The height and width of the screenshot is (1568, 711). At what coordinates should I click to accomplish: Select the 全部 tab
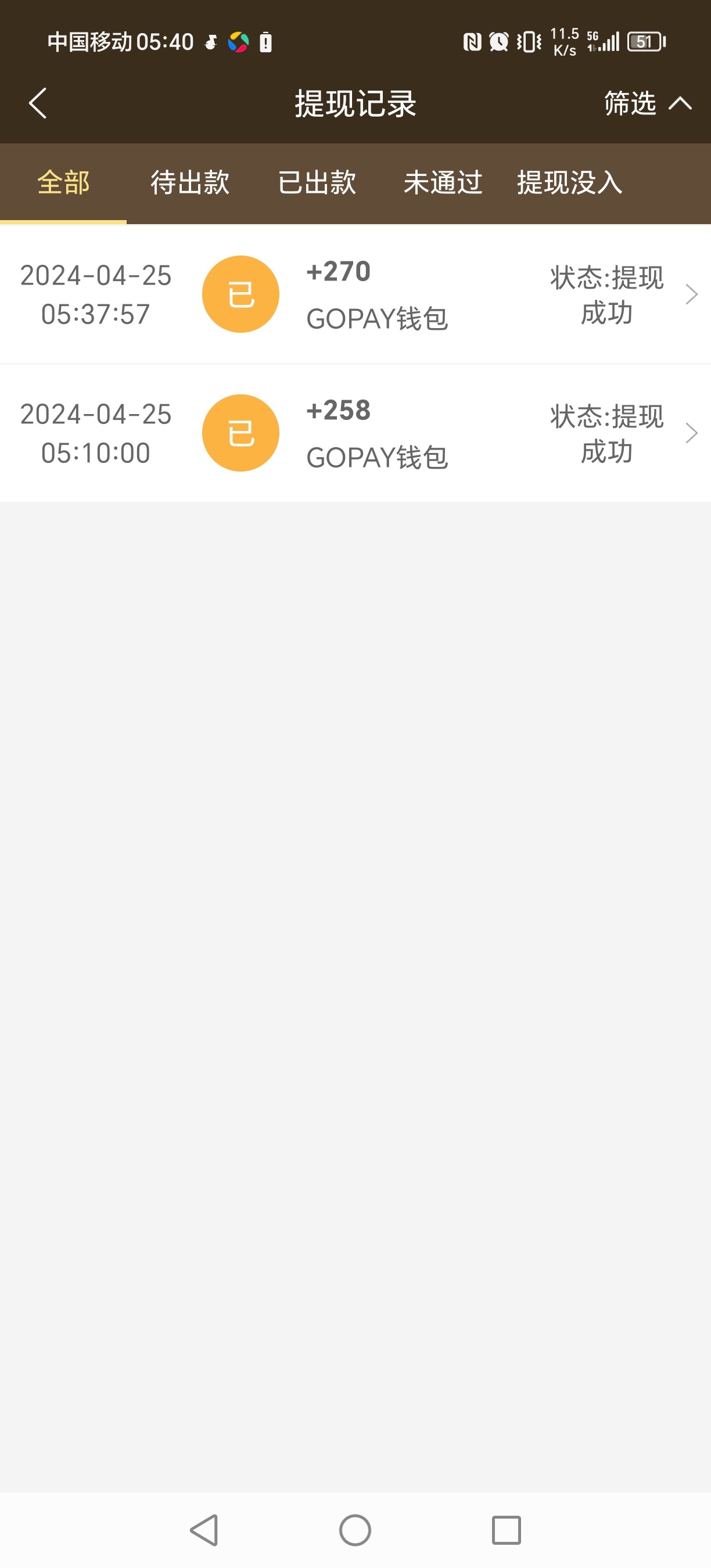63,182
